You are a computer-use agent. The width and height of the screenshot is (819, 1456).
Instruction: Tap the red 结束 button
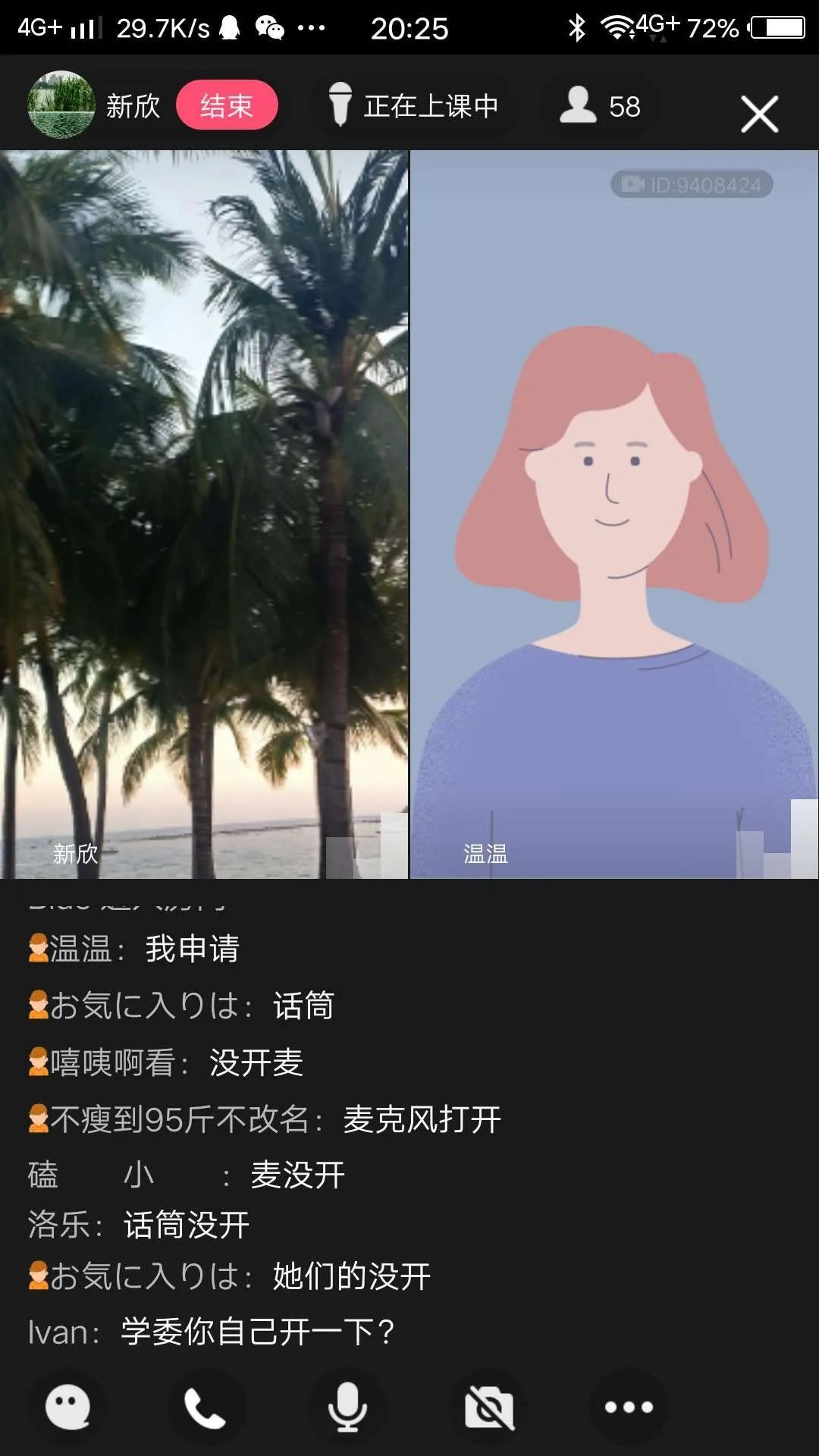(x=227, y=105)
